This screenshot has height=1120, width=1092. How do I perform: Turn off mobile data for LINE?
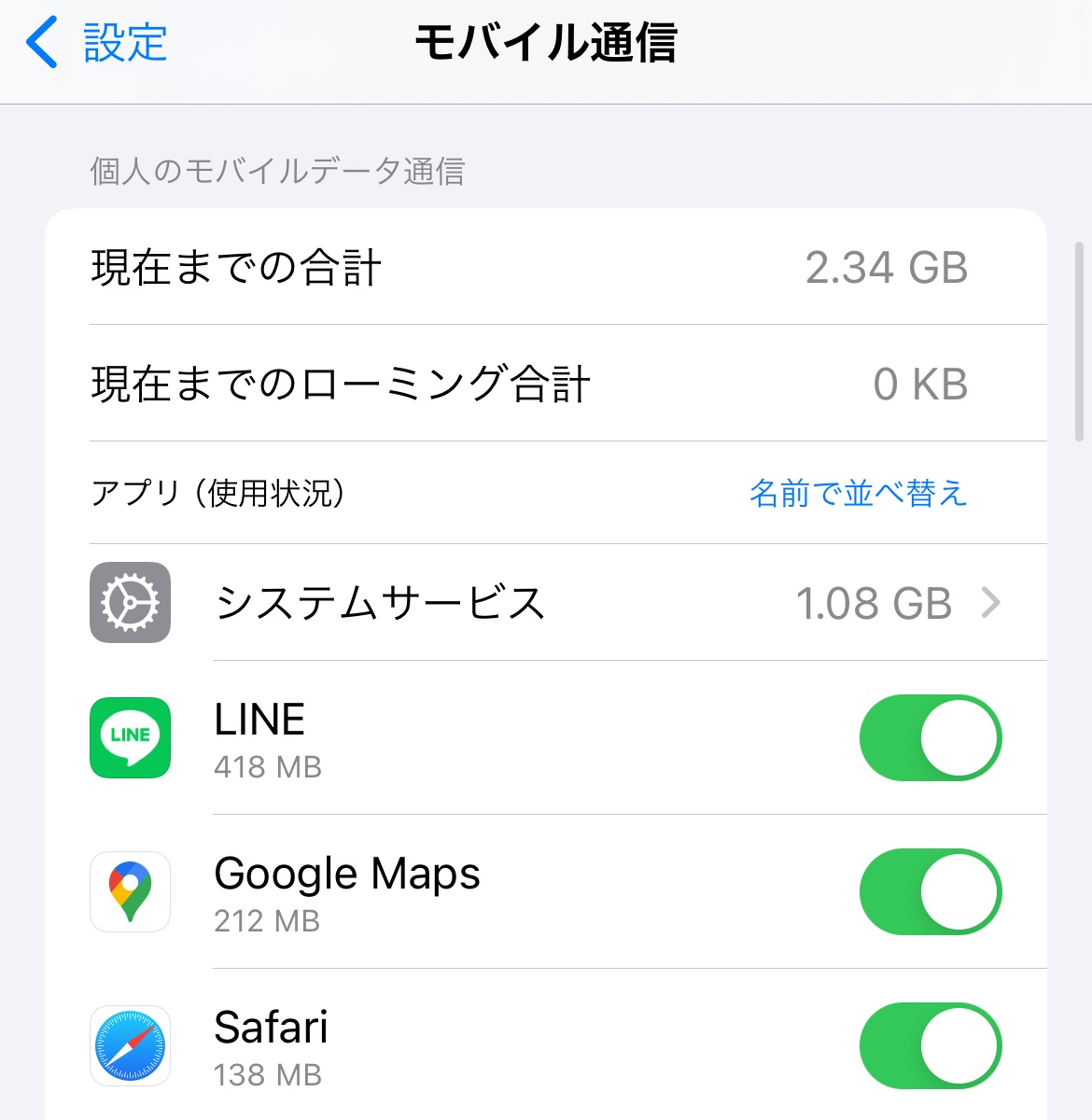[x=930, y=737]
